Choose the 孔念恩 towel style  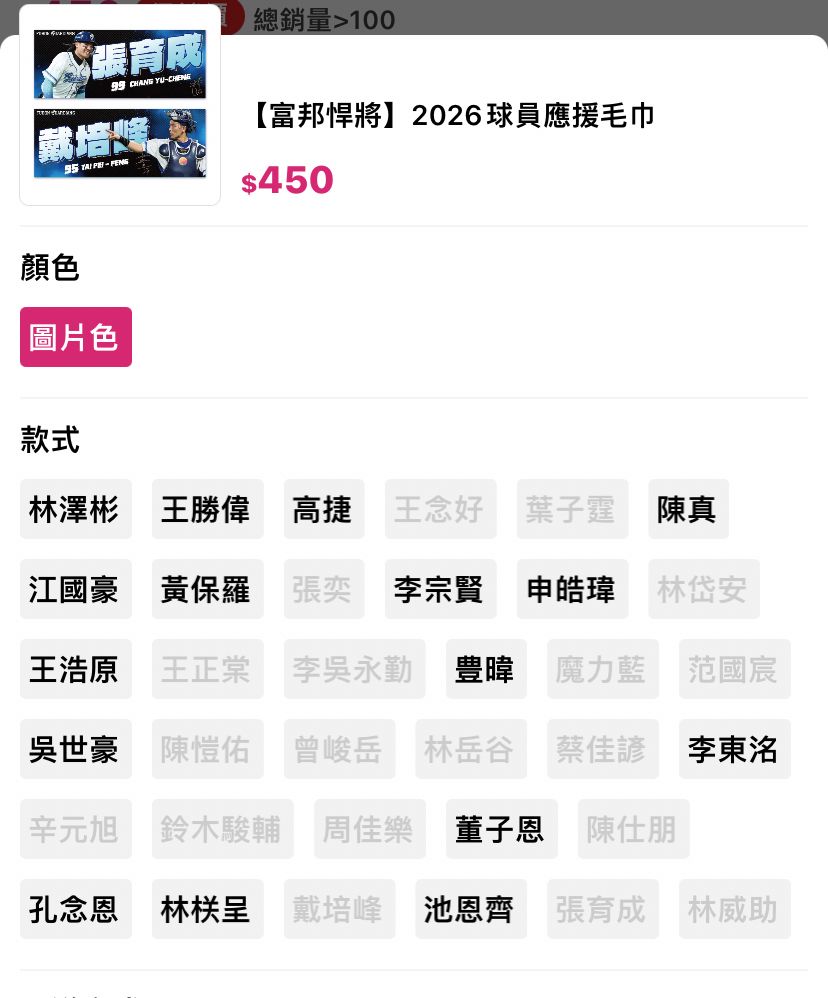pyautogui.click(x=76, y=909)
